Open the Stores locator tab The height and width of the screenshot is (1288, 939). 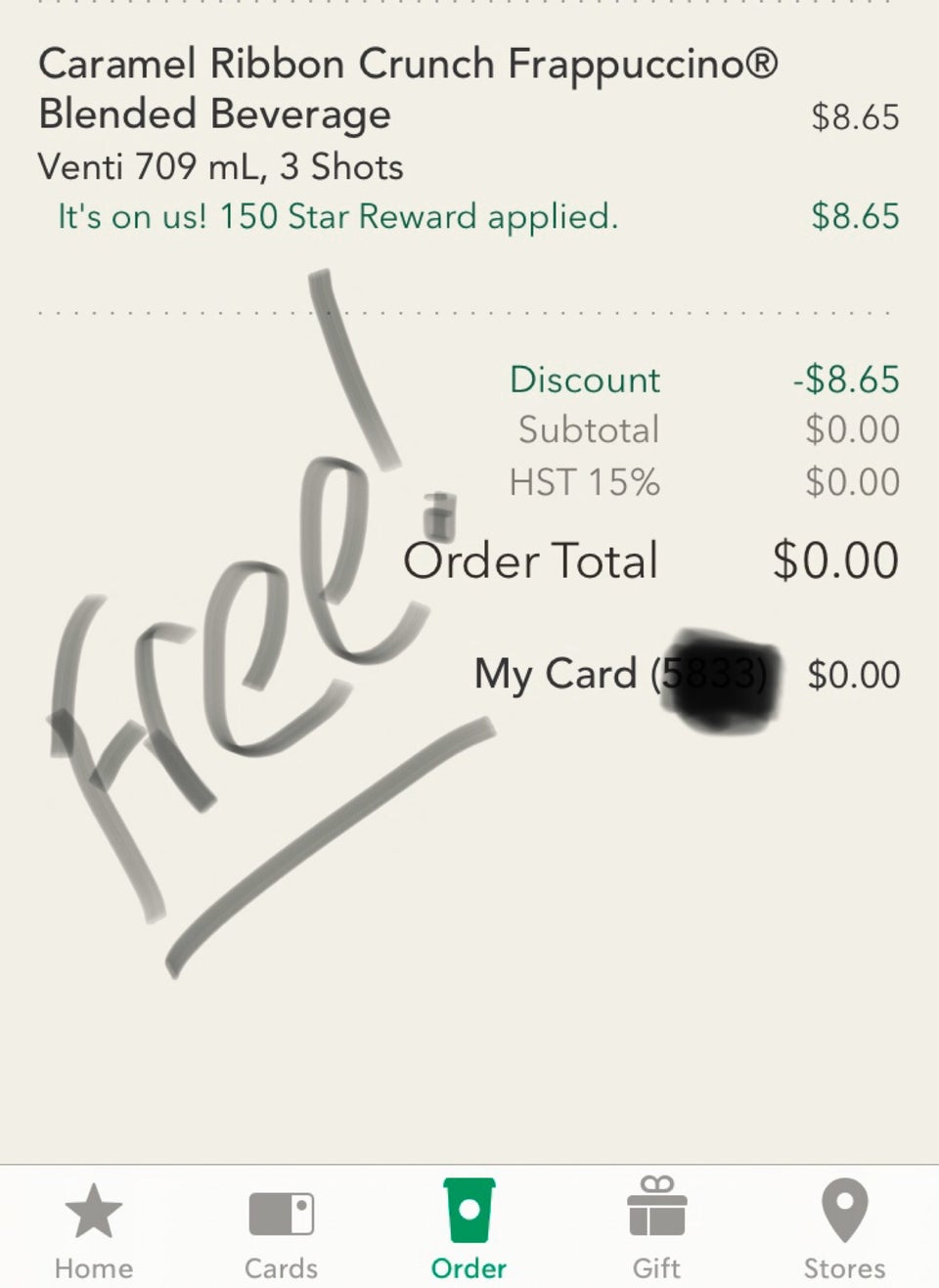[x=844, y=1228]
